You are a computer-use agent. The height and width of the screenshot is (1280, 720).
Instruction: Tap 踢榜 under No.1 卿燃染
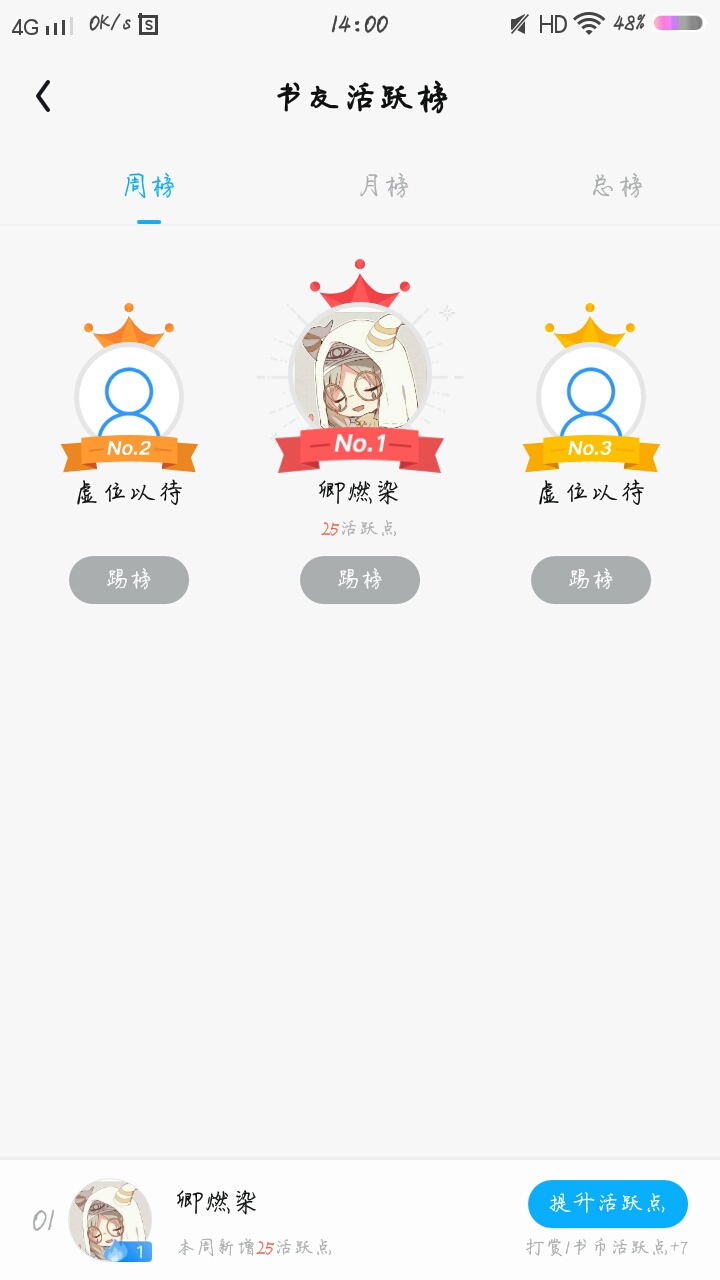pos(360,580)
